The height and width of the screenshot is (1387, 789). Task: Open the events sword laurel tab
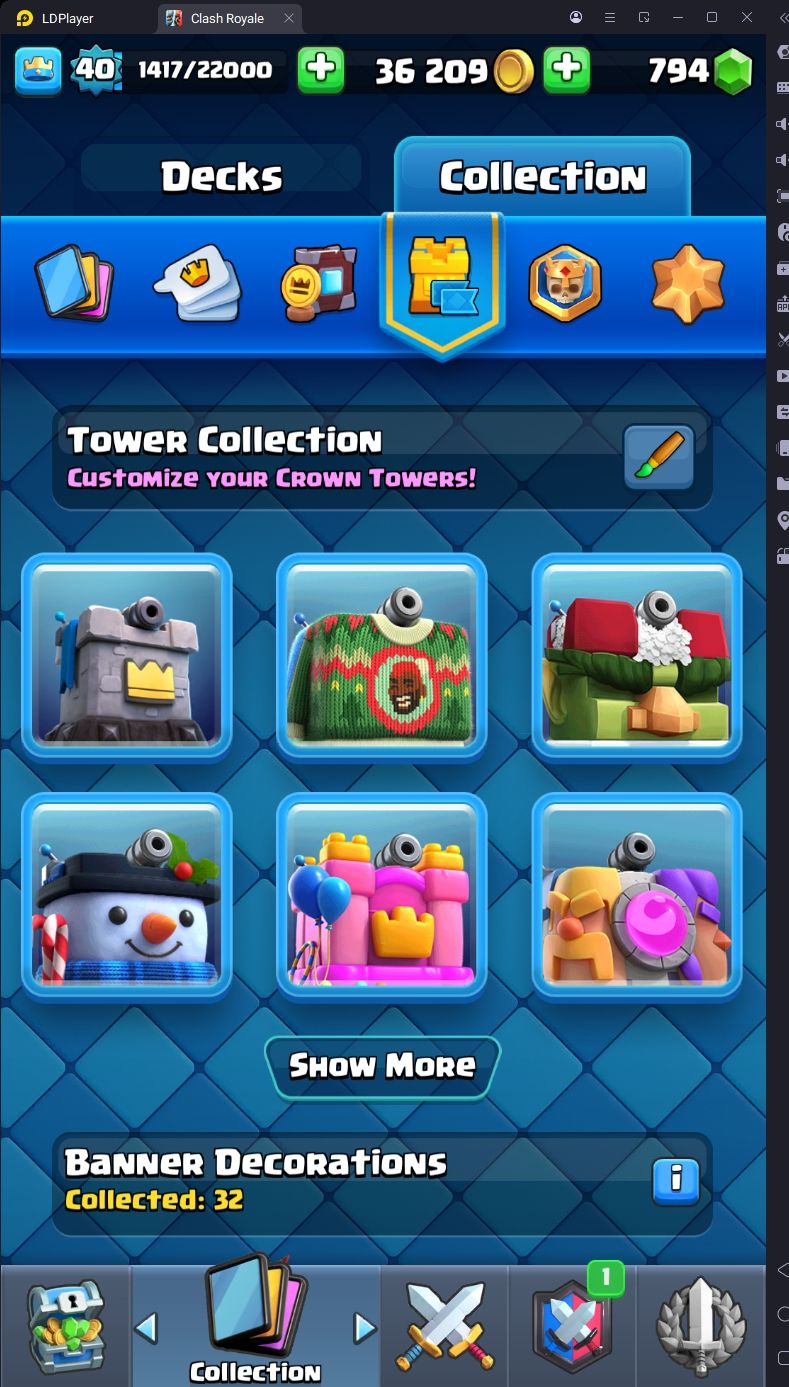click(x=701, y=1325)
